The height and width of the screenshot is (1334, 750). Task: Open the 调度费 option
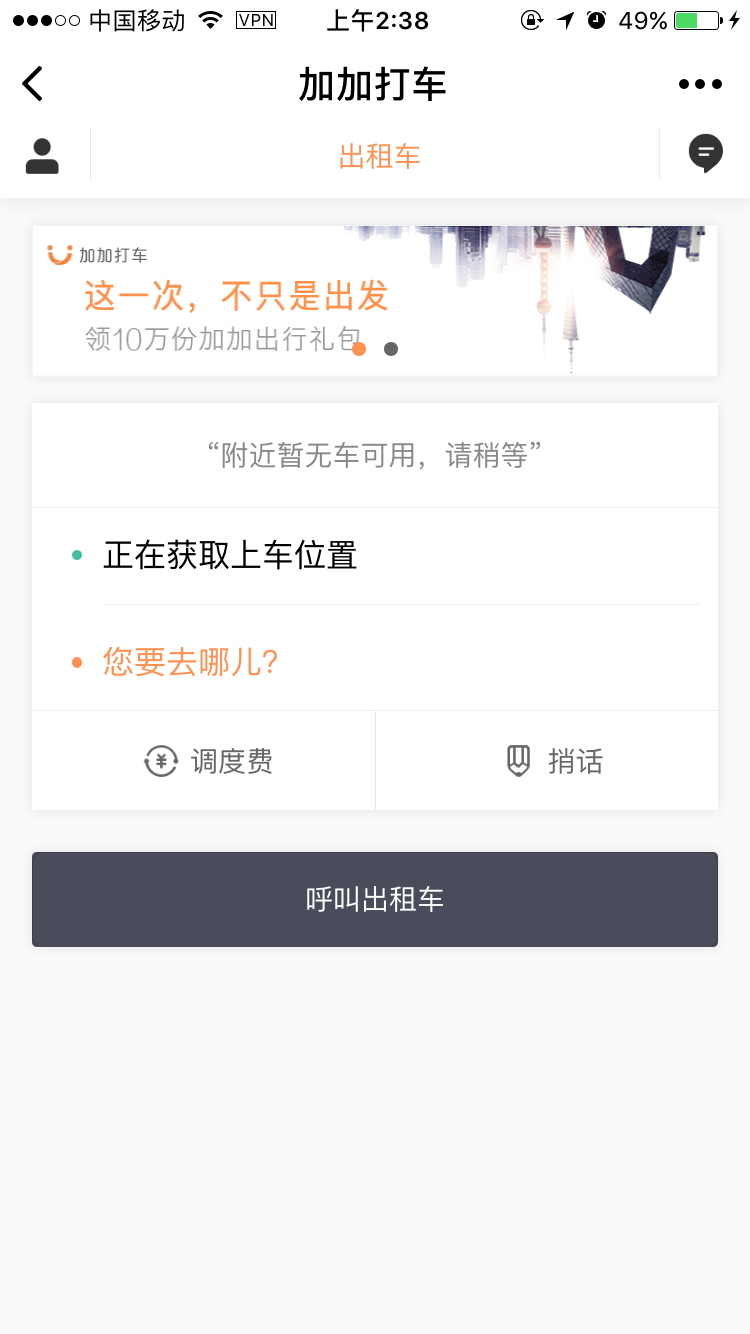(204, 761)
